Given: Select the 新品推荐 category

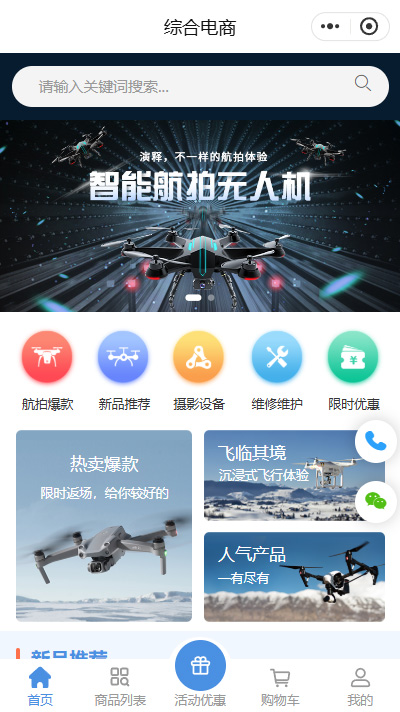Looking at the screenshot, I should (123, 371).
